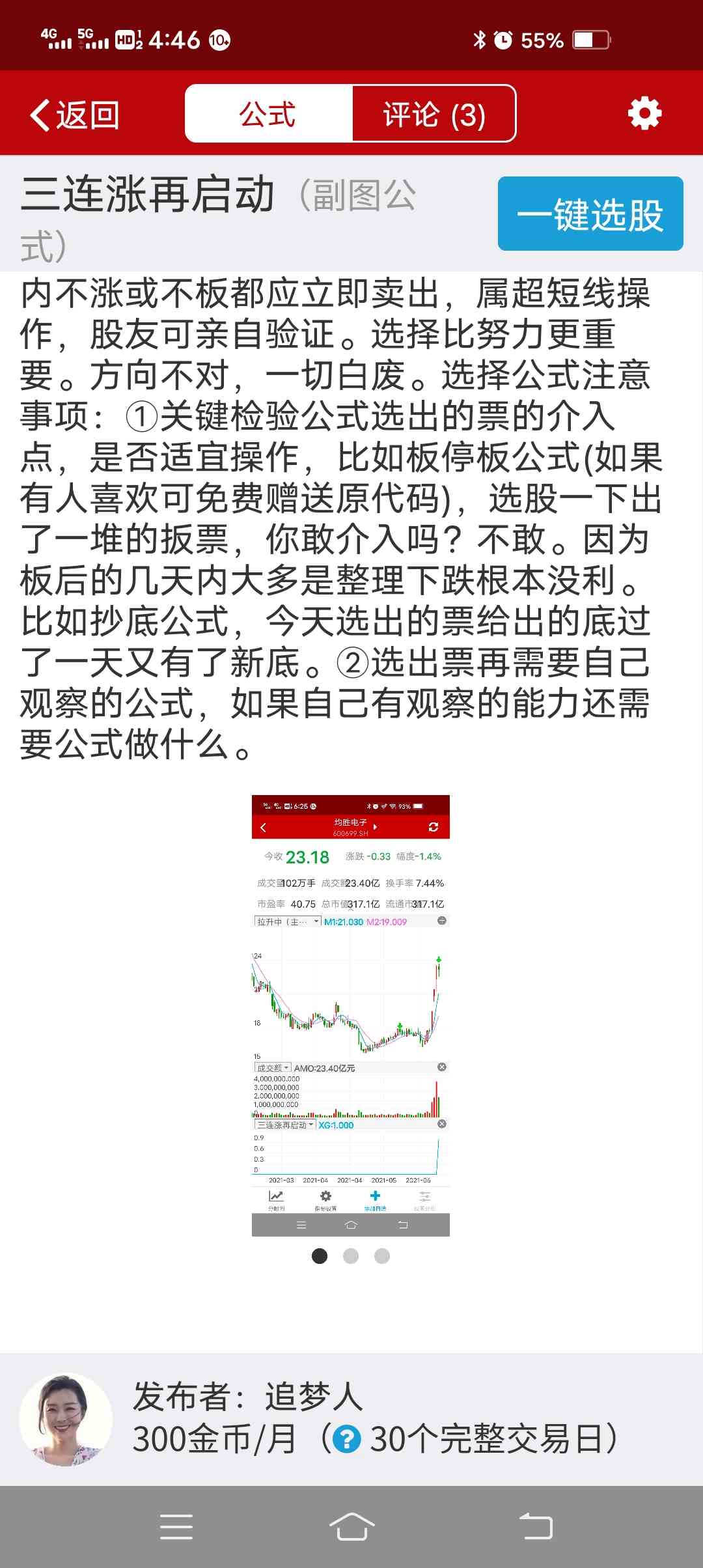Screen dimensions: 703x1568
Task: Go back using the 返回 button
Action: (x=75, y=115)
